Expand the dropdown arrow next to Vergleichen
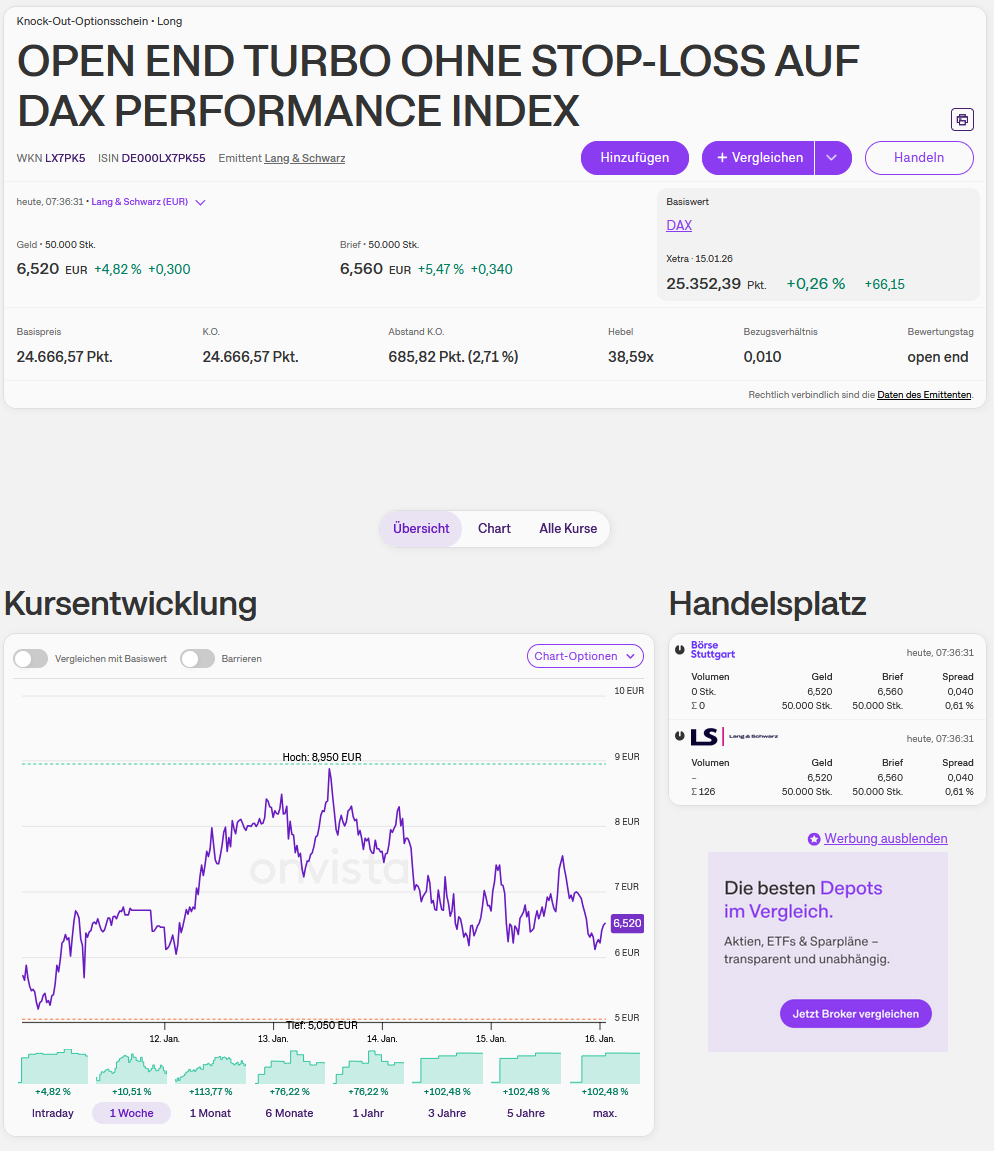994x1151 pixels. [833, 158]
